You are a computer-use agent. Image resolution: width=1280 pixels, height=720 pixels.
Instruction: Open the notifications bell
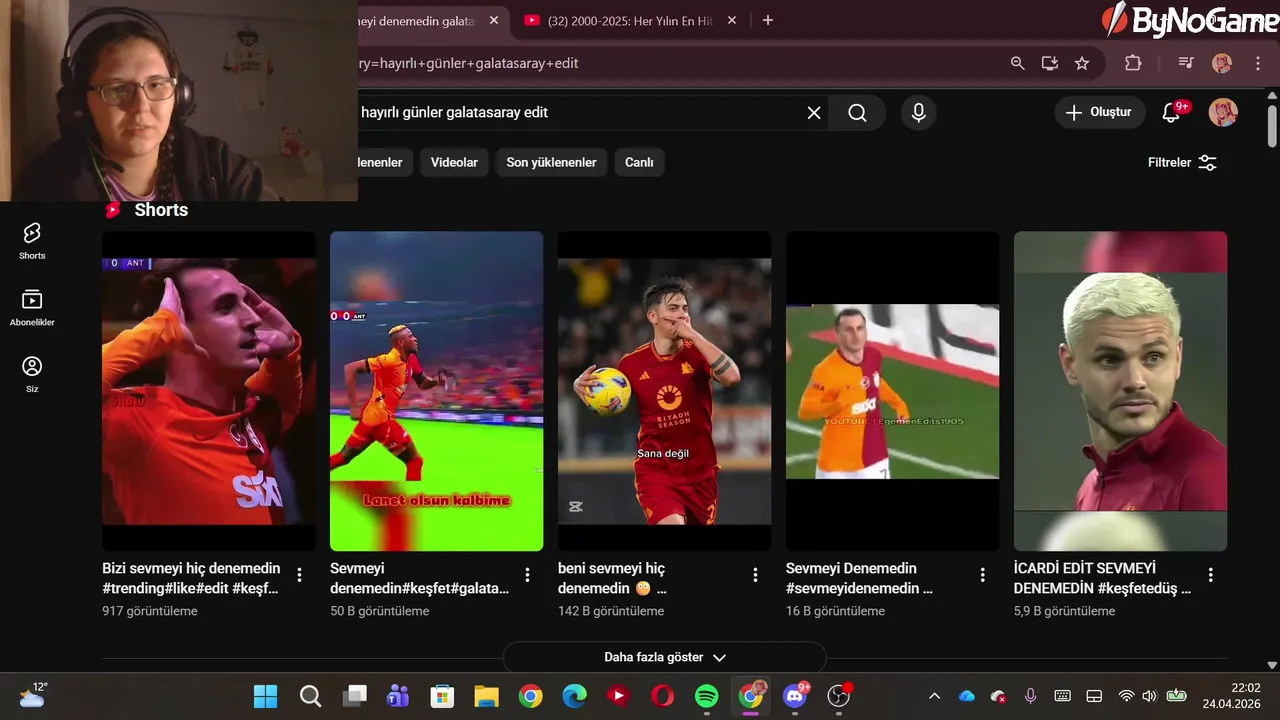1171,113
